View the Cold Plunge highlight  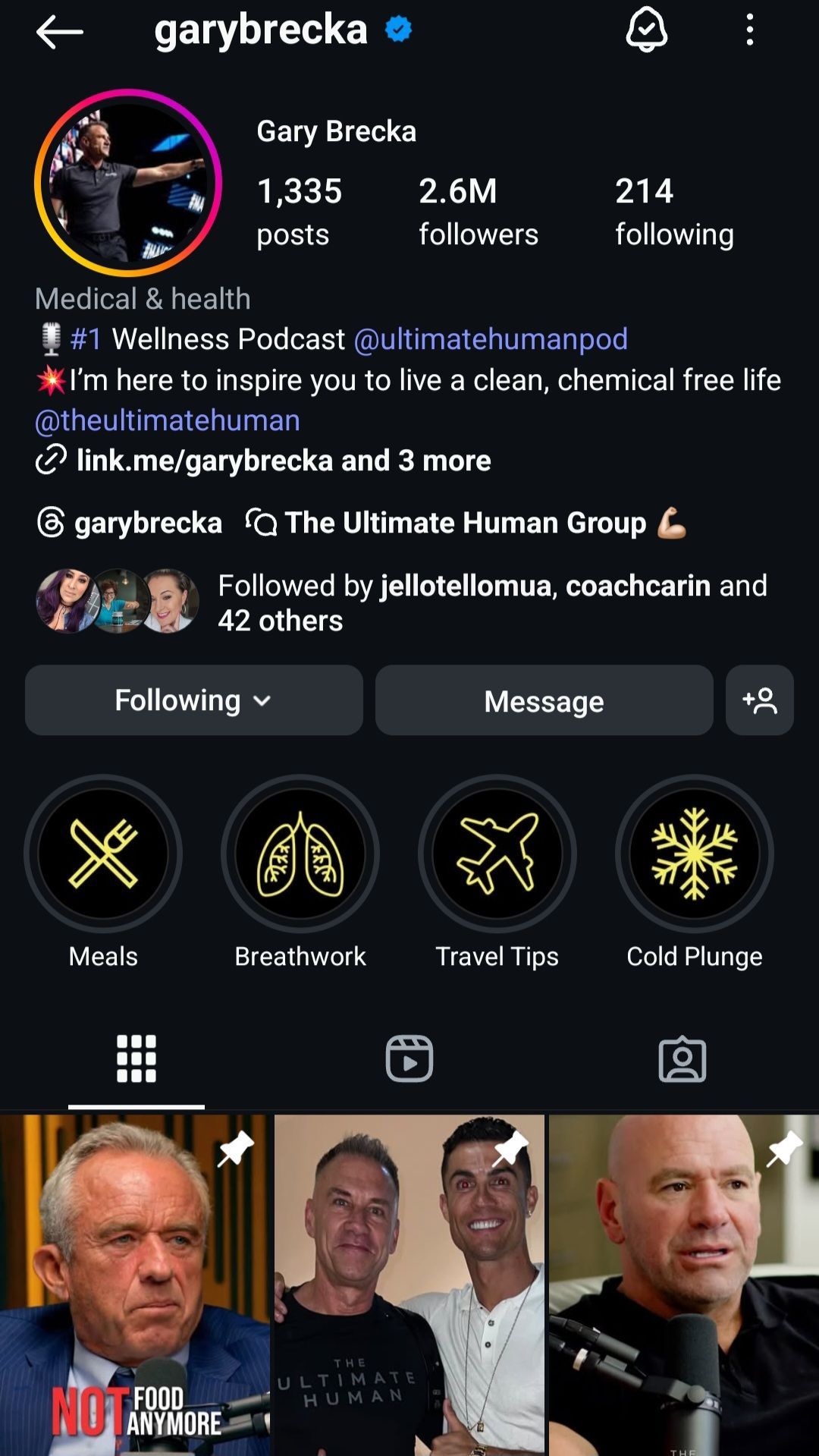pyautogui.click(x=694, y=854)
